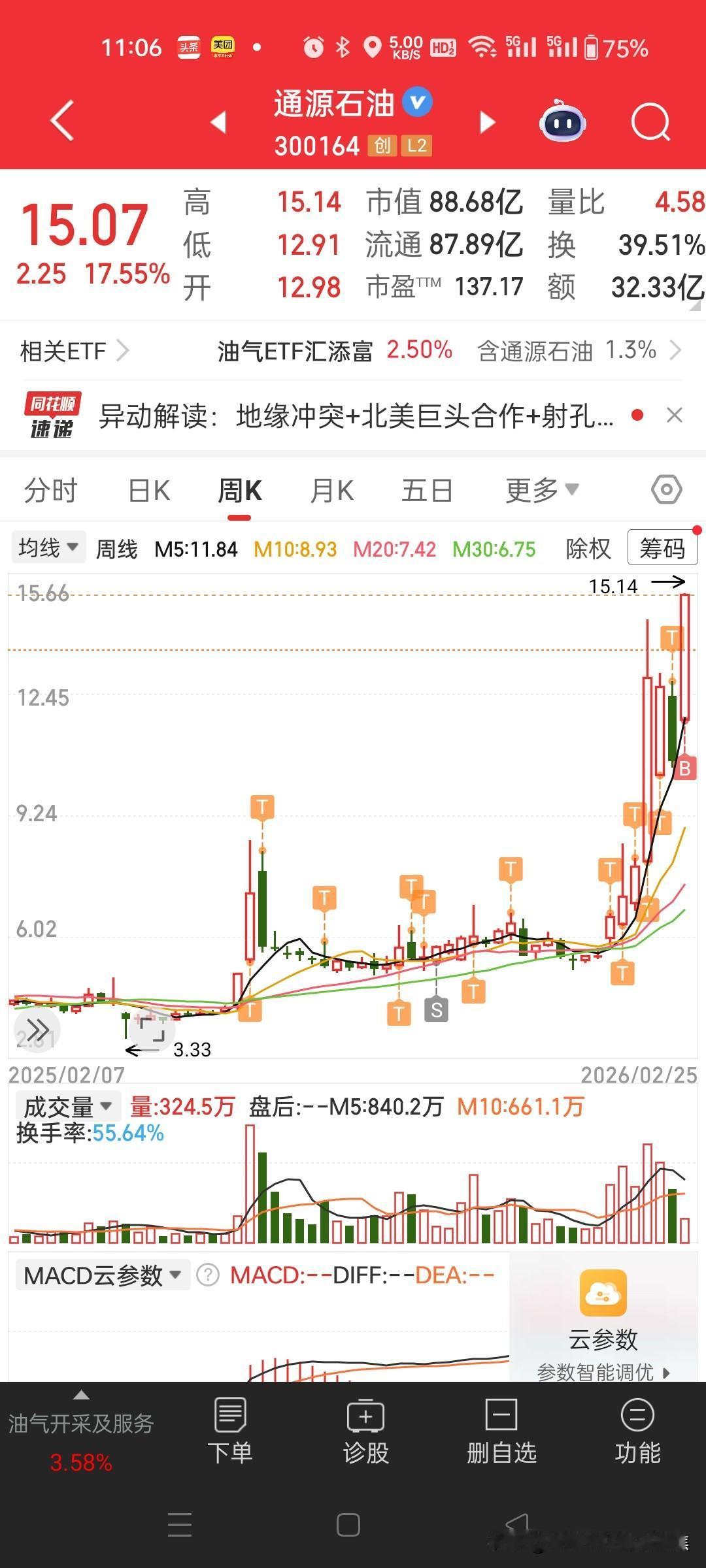
Task: Open chart settings via the target icon
Action: point(666,489)
